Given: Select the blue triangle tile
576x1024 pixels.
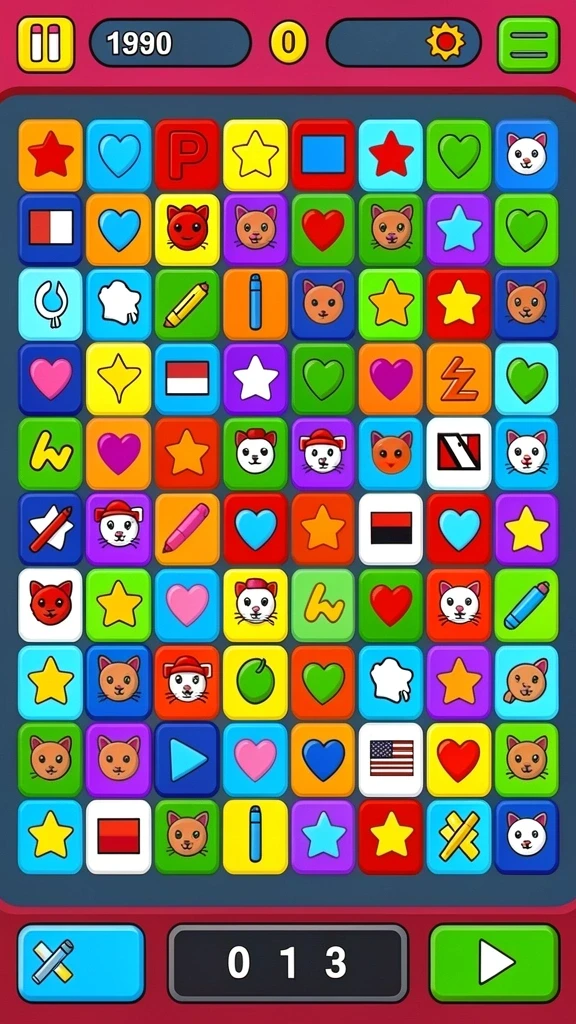Looking at the screenshot, I should coord(187,759).
